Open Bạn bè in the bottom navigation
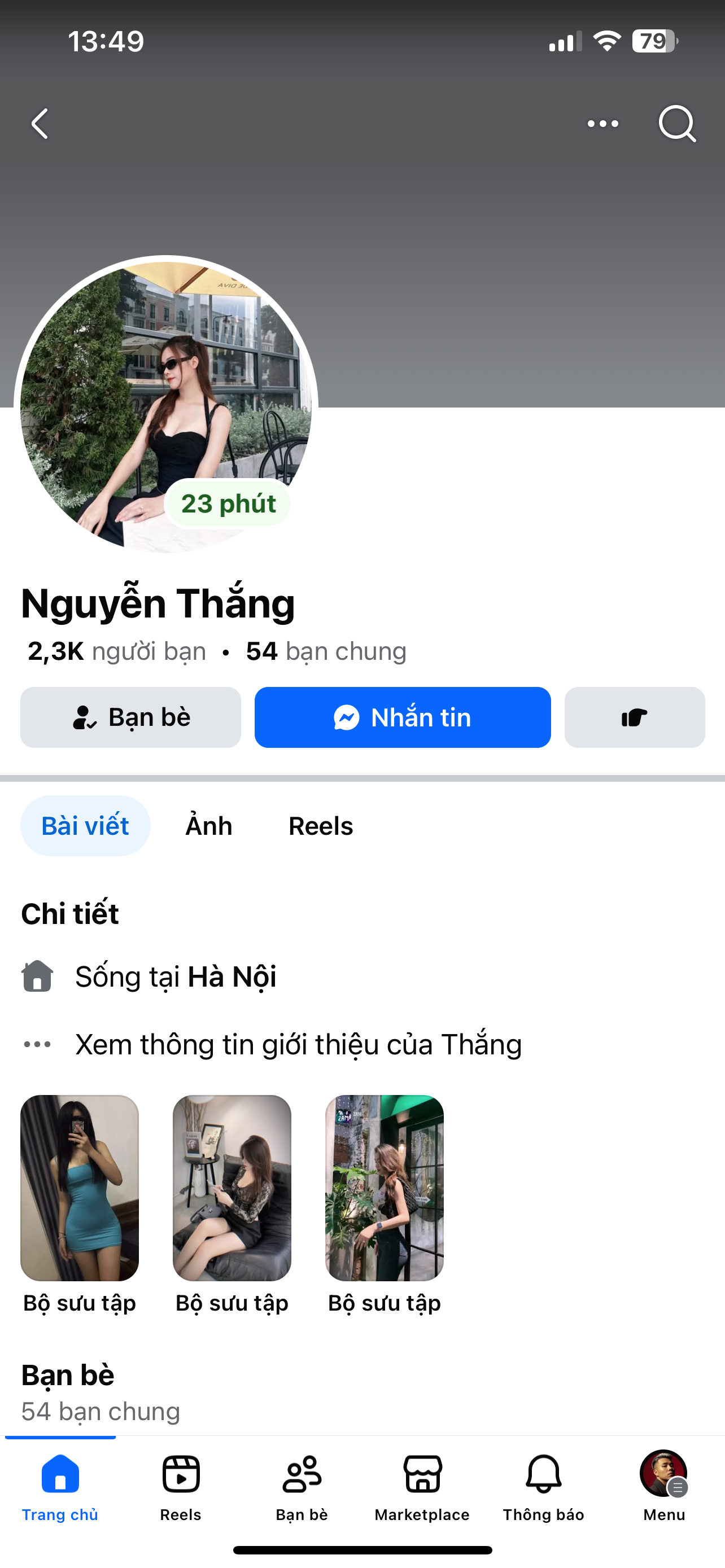This screenshot has height=1568, width=725. 302,1485
